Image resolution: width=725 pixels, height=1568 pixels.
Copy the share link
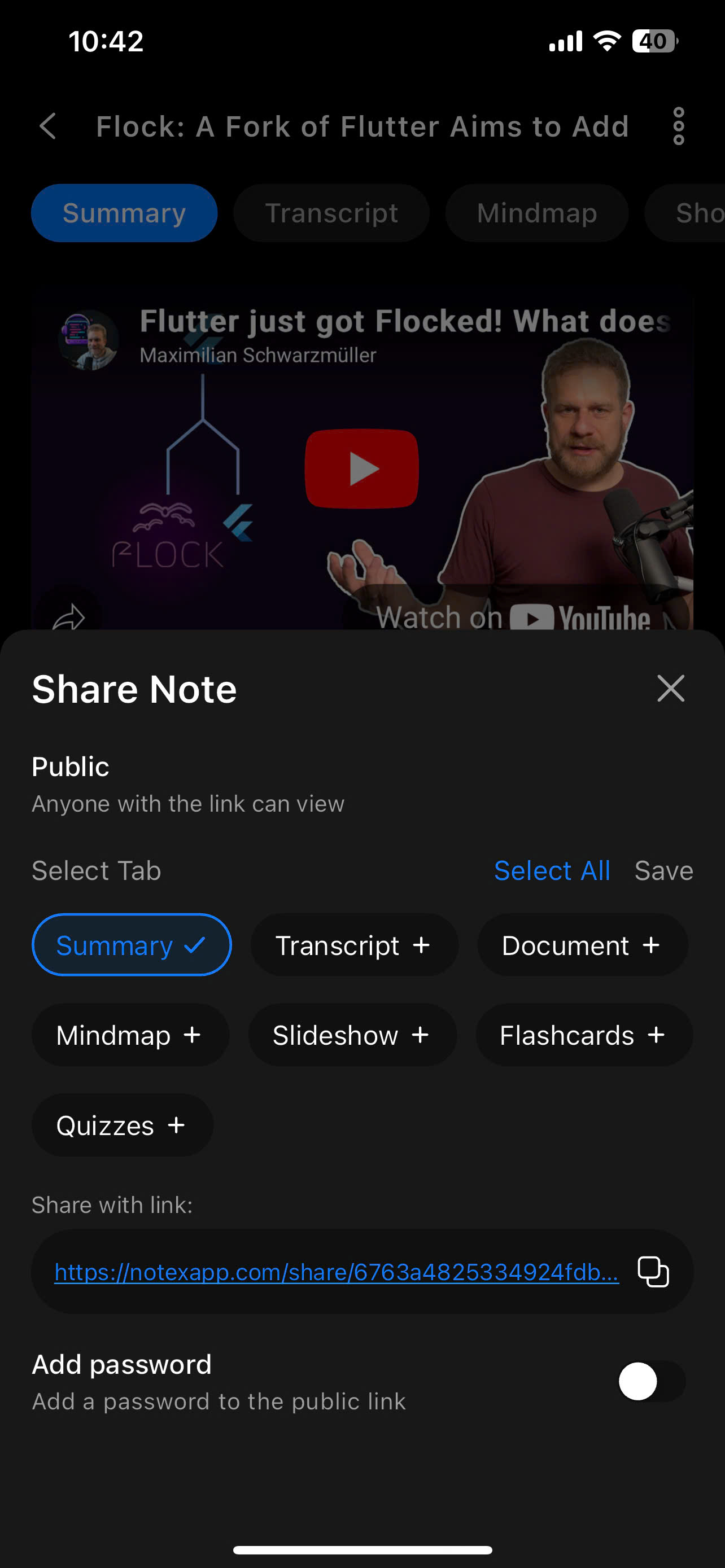click(x=653, y=1272)
